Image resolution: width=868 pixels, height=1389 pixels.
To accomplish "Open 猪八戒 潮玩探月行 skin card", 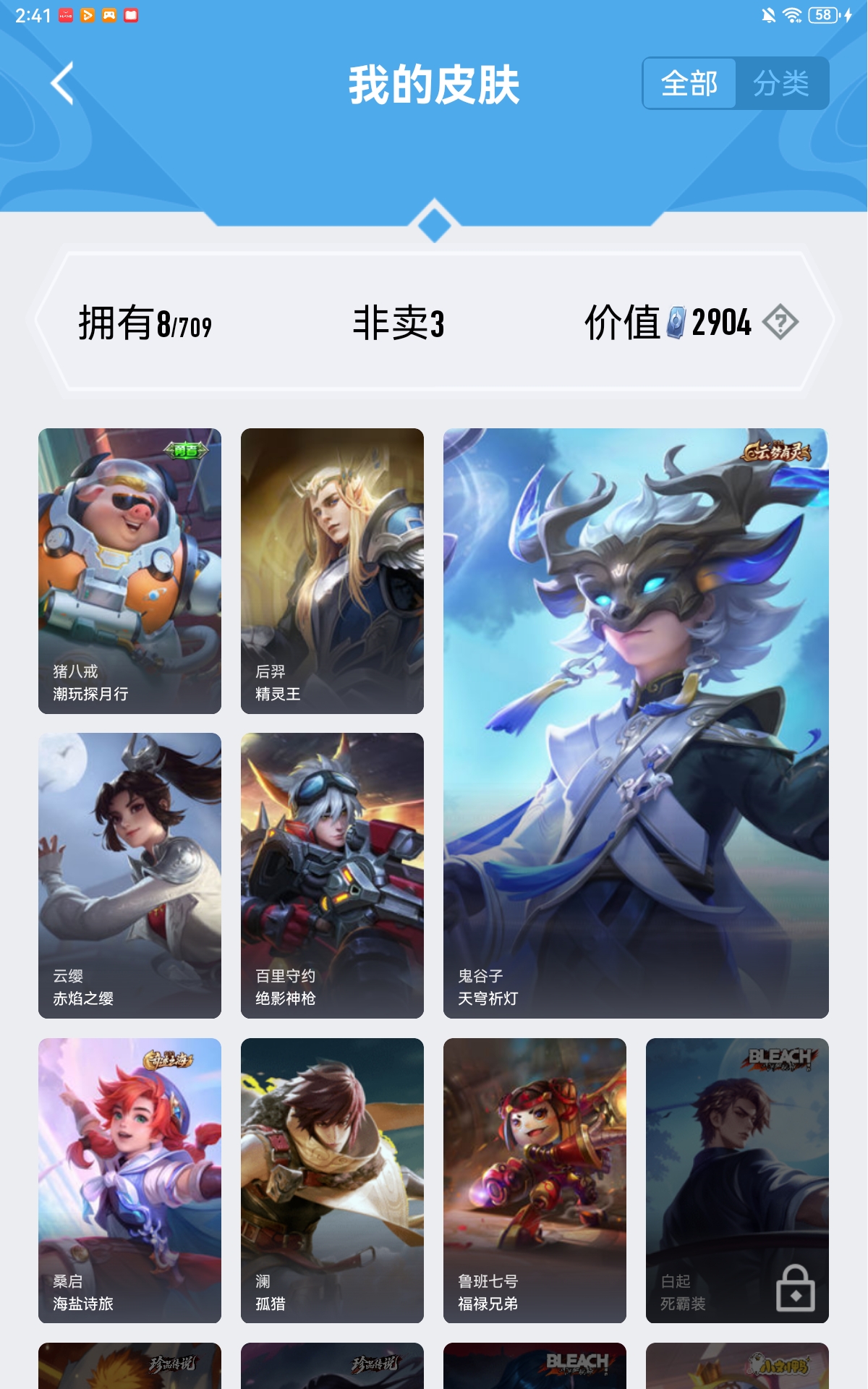I will click(x=129, y=571).
